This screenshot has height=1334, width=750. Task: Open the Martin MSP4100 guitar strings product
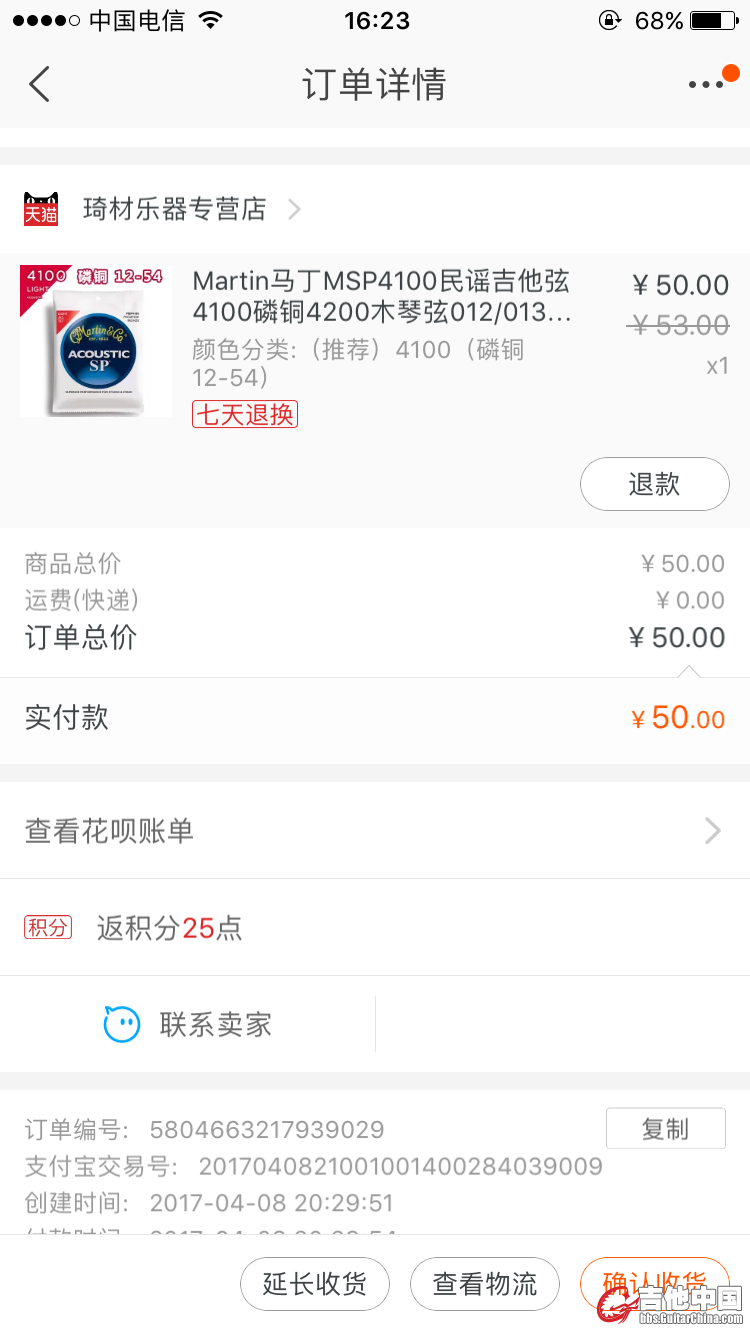point(382,297)
